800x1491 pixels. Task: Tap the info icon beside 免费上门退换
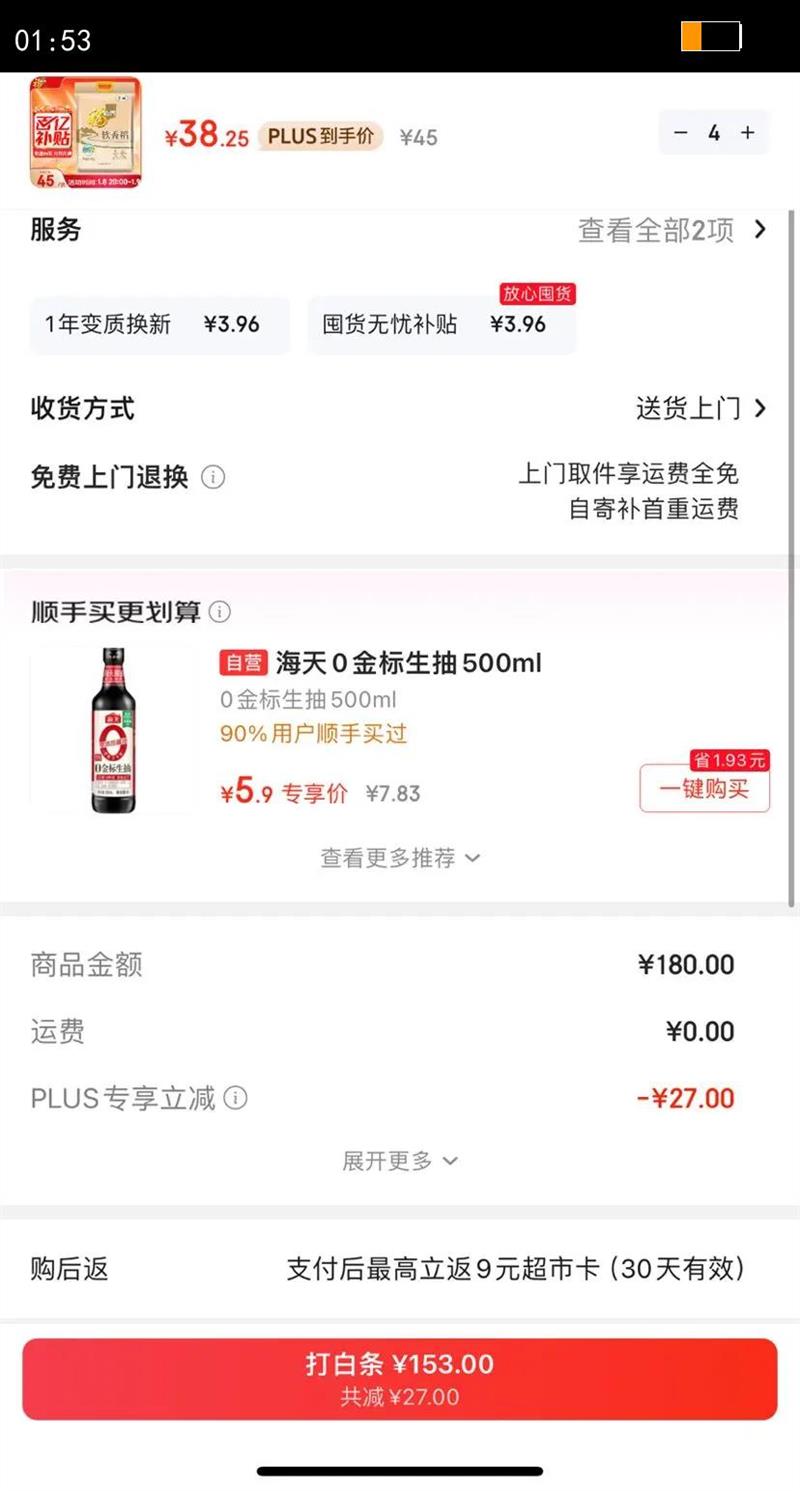pyautogui.click(x=214, y=477)
